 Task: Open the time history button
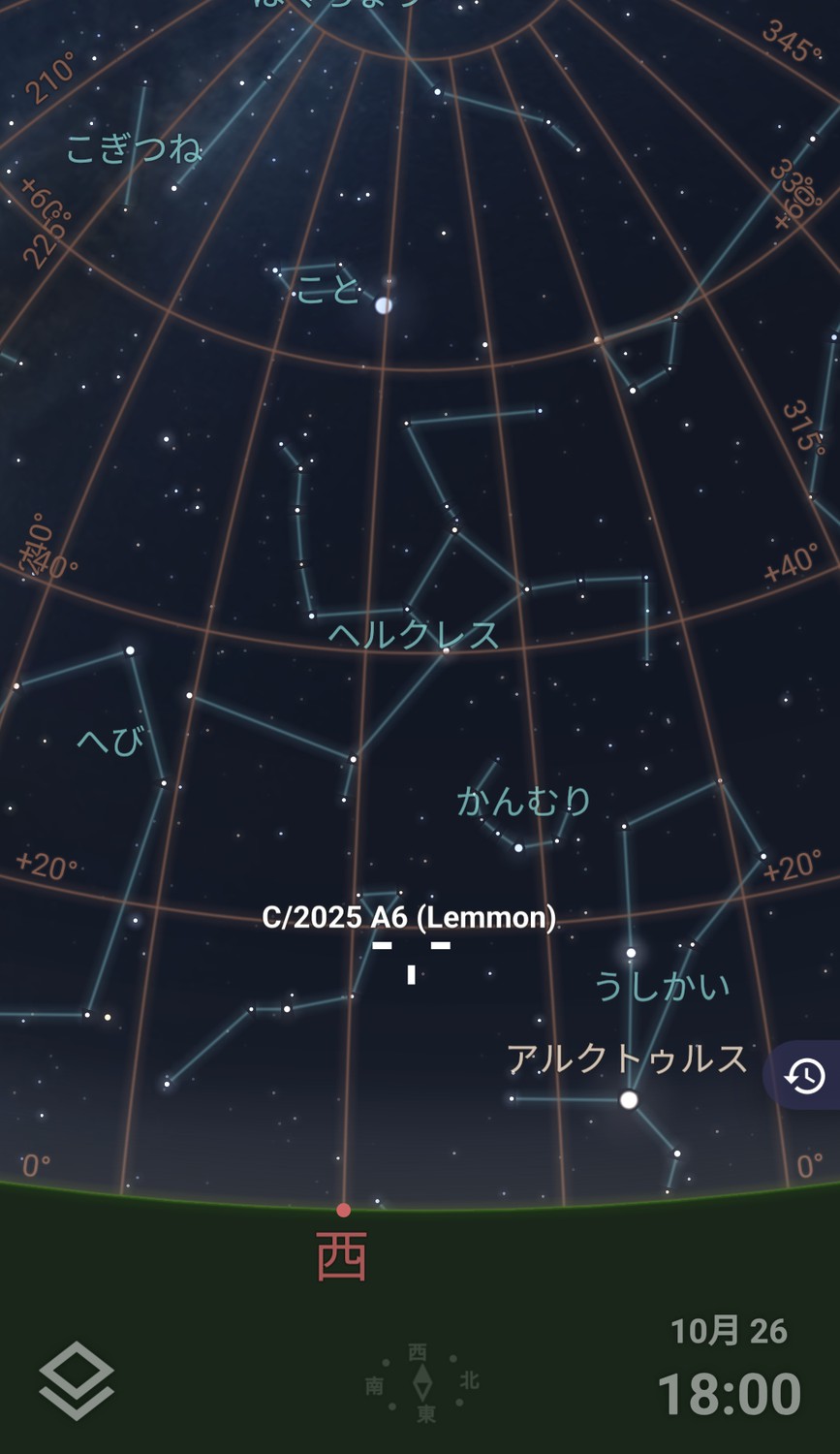(x=804, y=1075)
